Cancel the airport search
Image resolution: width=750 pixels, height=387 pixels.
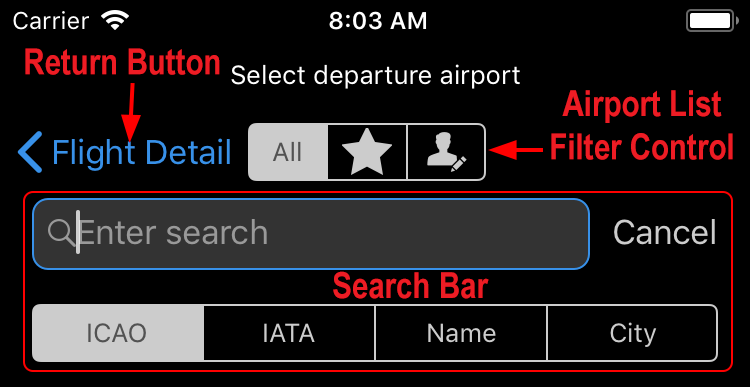pos(664,233)
